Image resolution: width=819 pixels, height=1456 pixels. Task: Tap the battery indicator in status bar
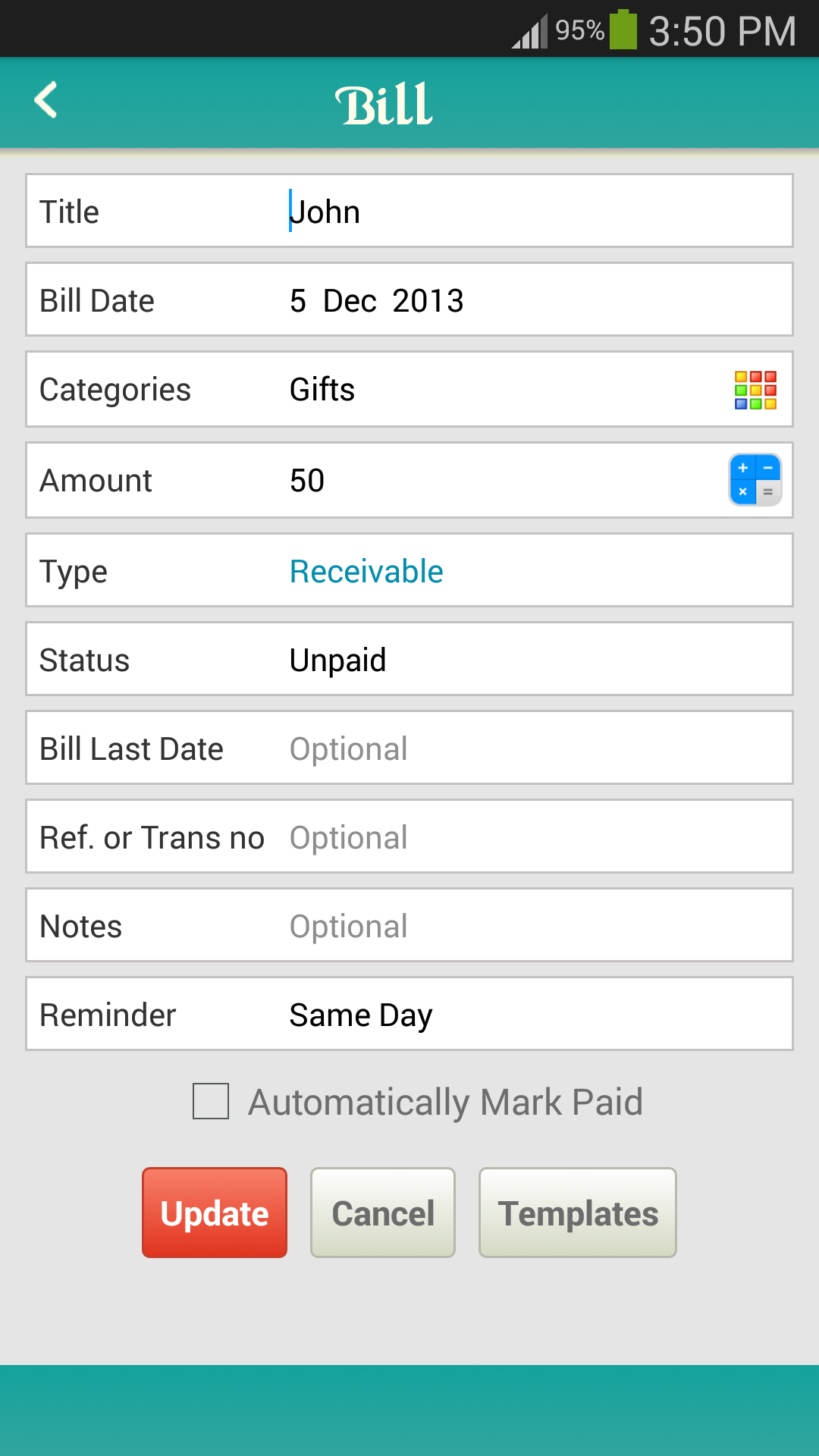coord(623,30)
